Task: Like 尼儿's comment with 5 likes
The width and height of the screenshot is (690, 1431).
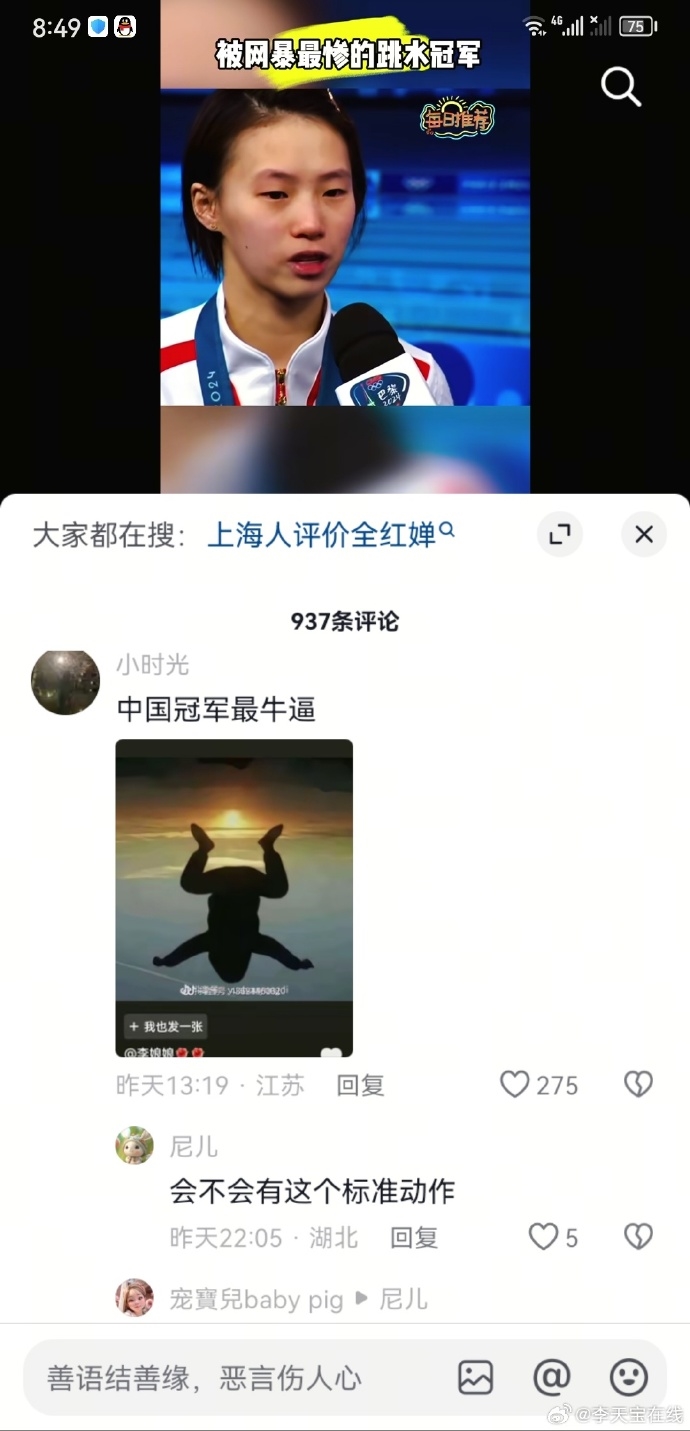Action: [544, 1238]
